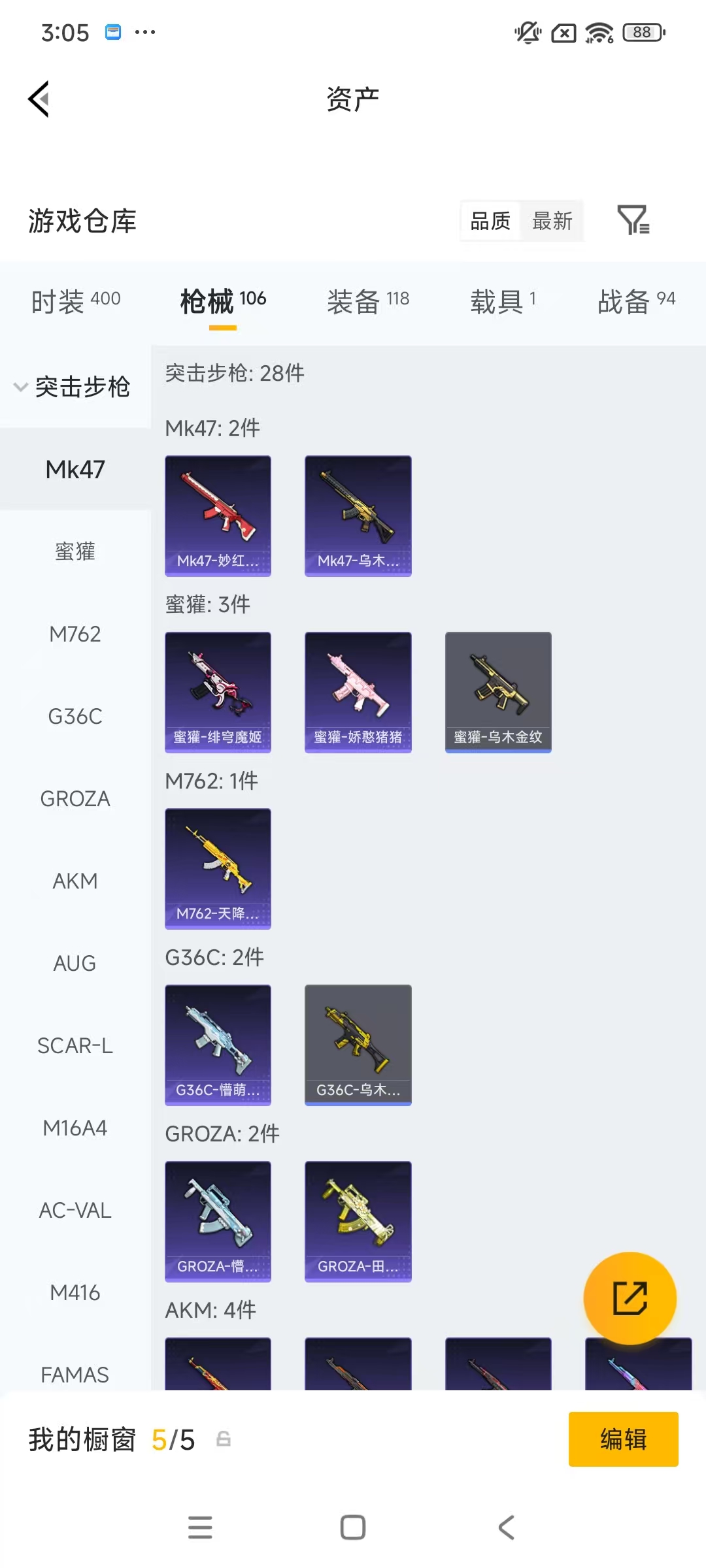This screenshot has width=706, height=1568.
Task: Open the 蜜獾-绯穹魔姬 skin
Action: click(218, 691)
